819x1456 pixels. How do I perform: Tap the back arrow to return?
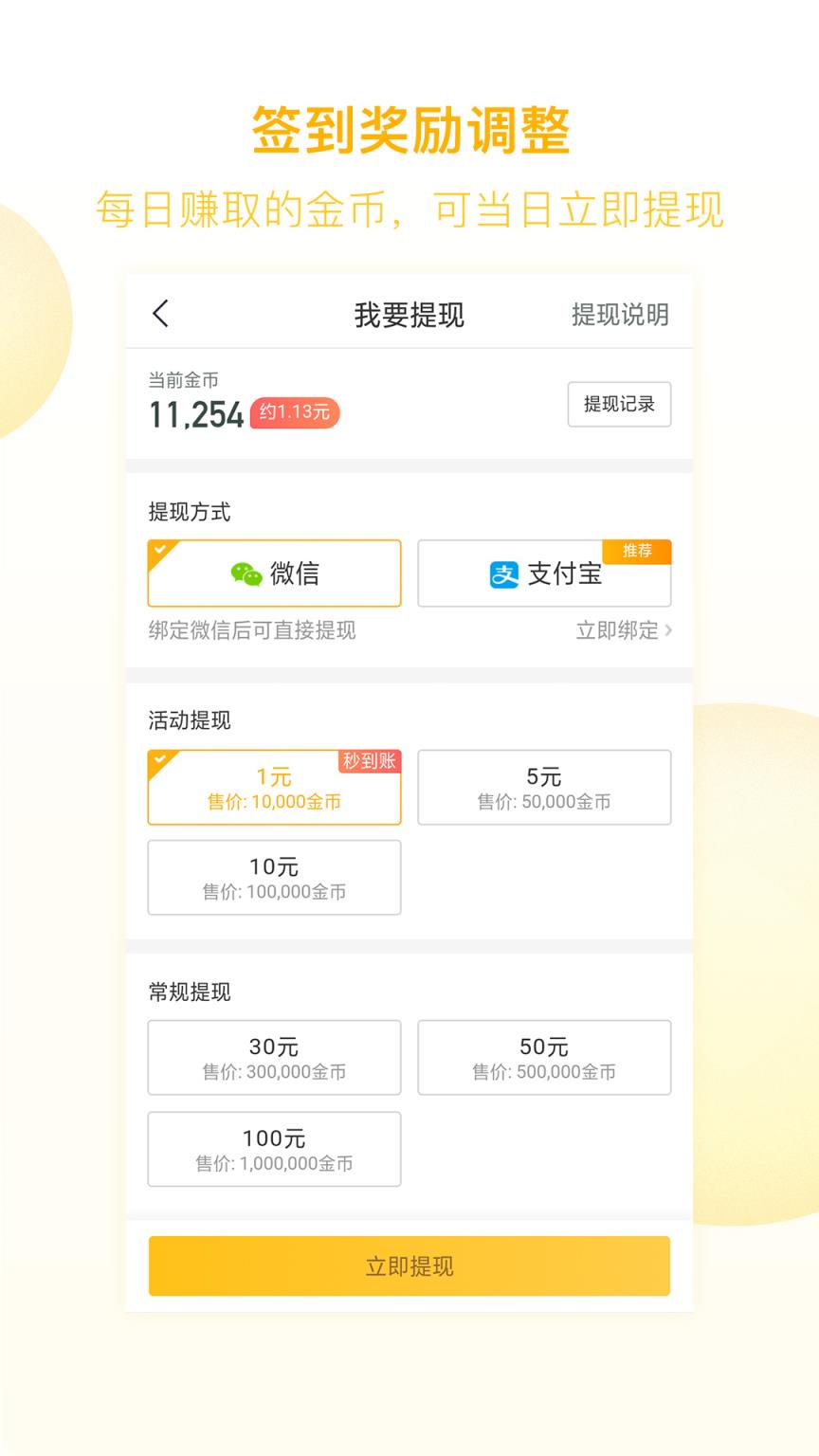pyautogui.click(x=161, y=313)
